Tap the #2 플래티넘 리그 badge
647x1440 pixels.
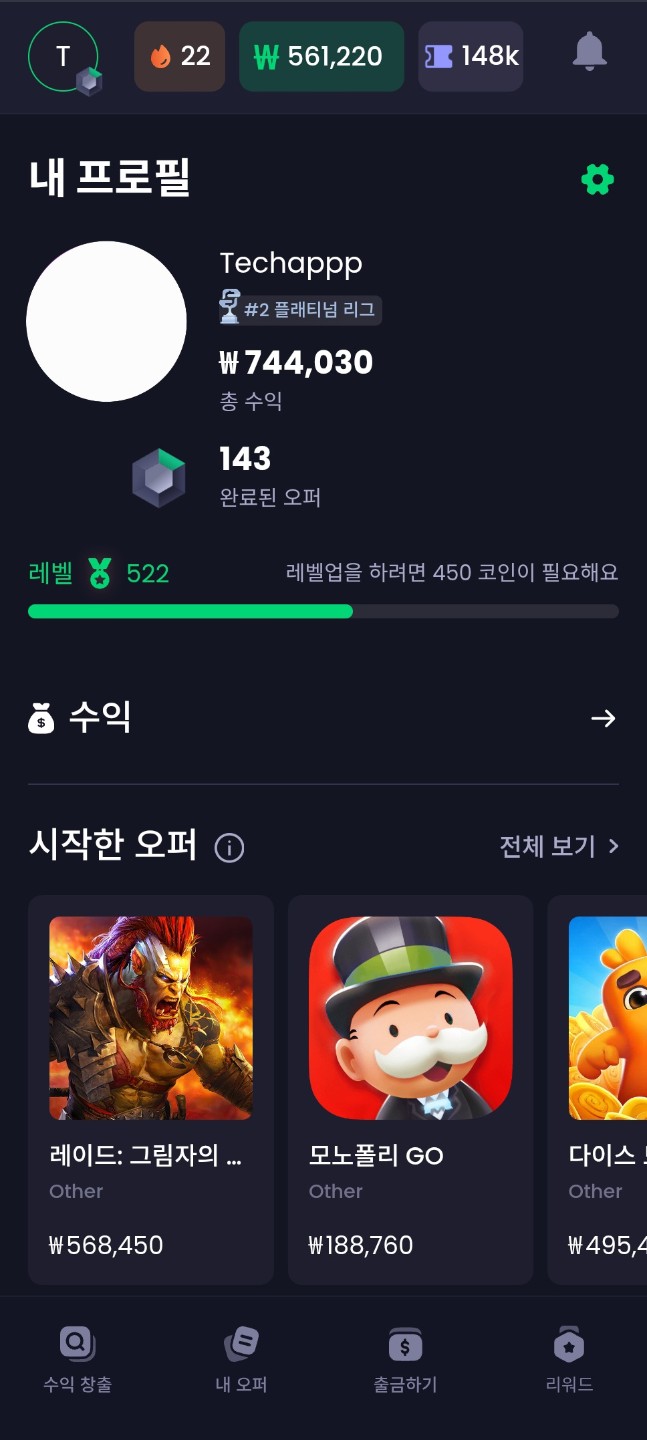(x=300, y=310)
